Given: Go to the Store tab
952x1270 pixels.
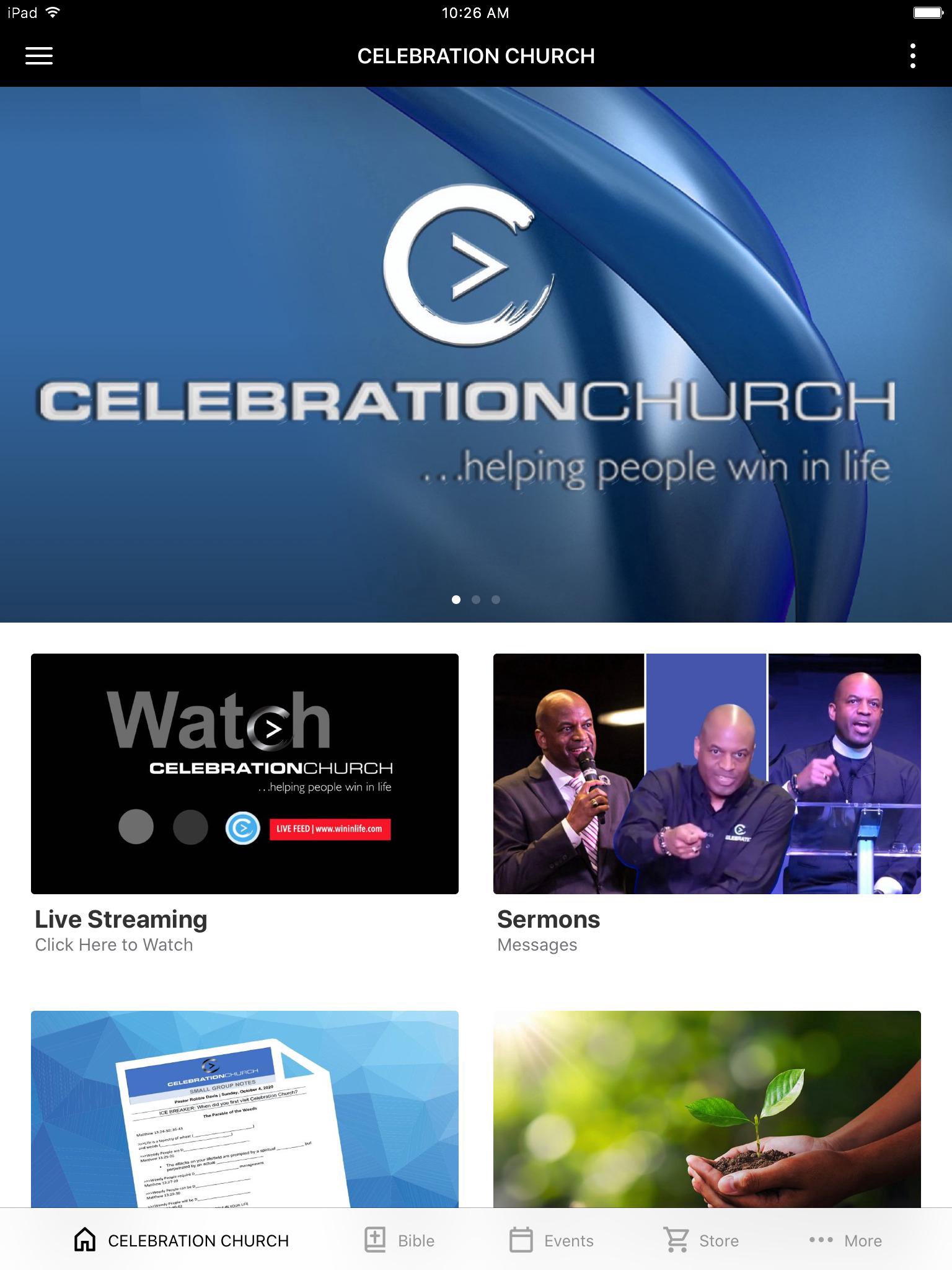Looking at the screenshot, I should point(701,1240).
